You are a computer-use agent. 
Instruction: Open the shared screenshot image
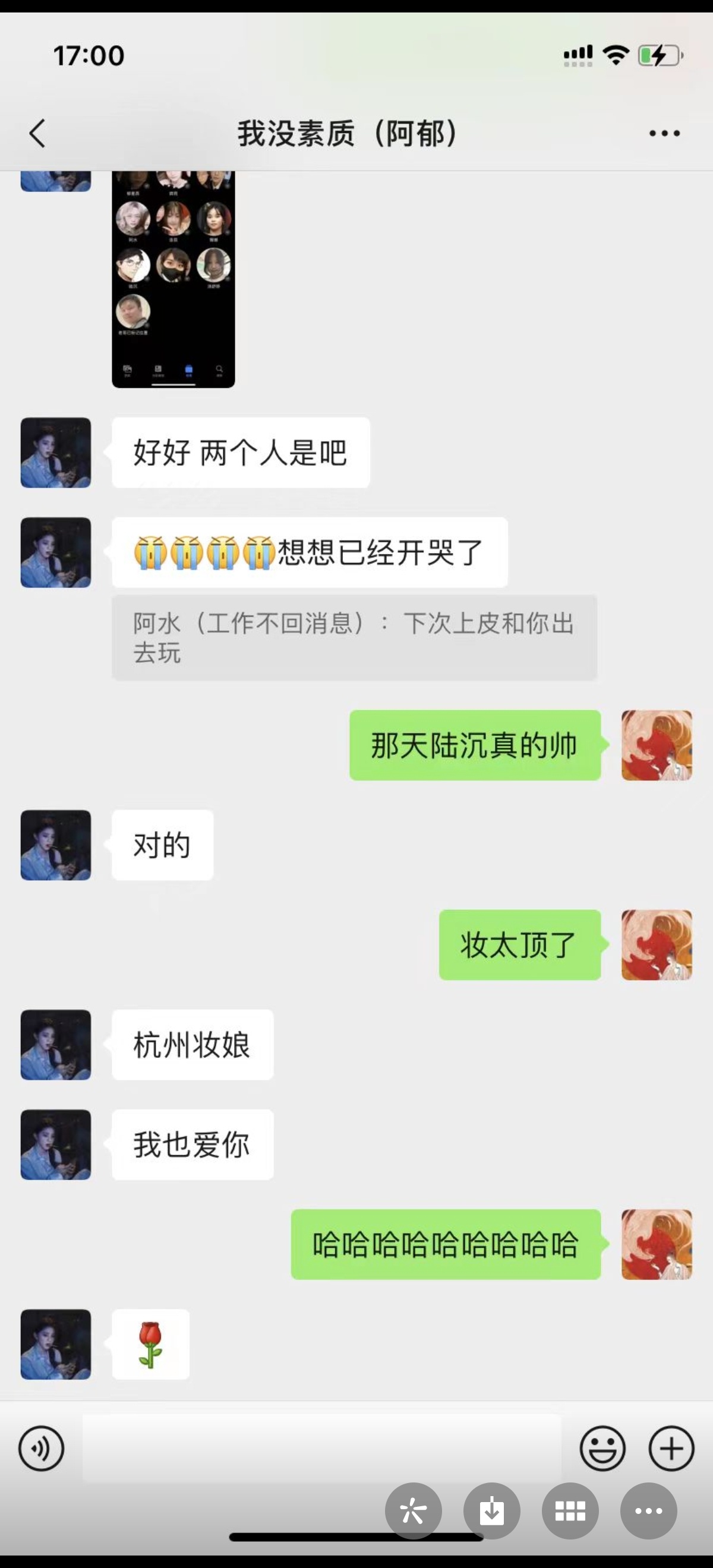[x=173, y=279]
